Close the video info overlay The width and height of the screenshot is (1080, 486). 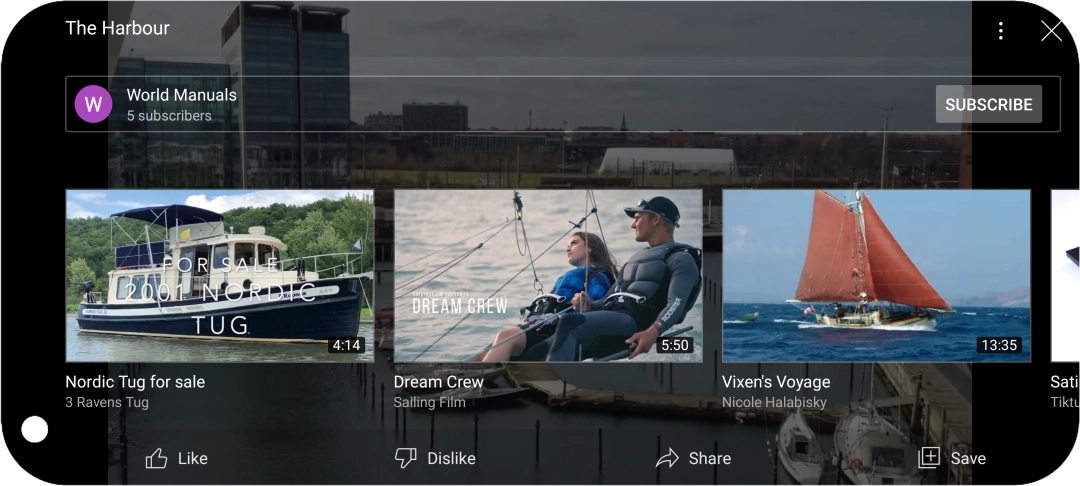tap(1051, 31)
